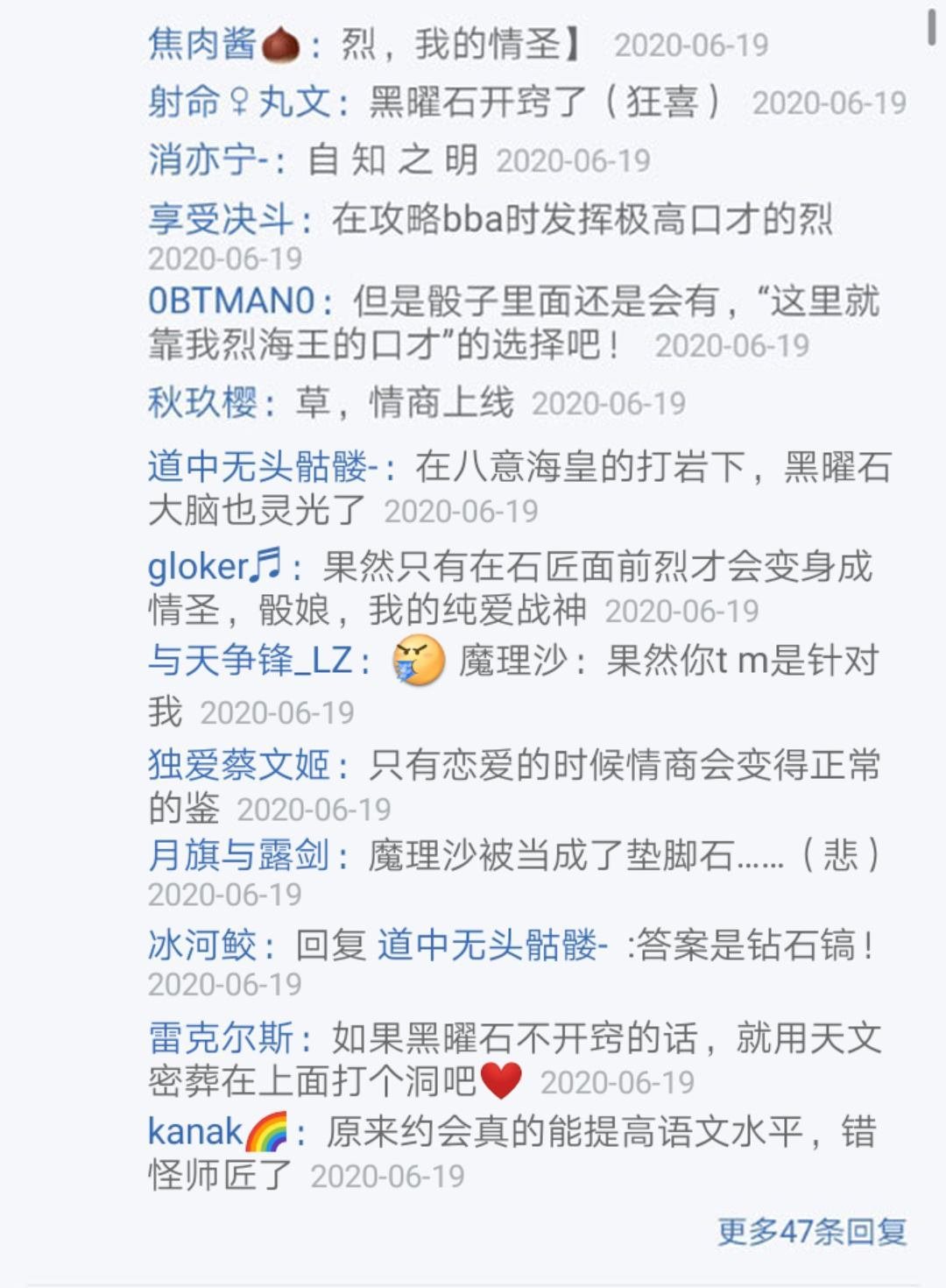The image size is (946, 1288).
Task: Open 雷克尔斯's profile
Action: click(x=221, y=1038)
